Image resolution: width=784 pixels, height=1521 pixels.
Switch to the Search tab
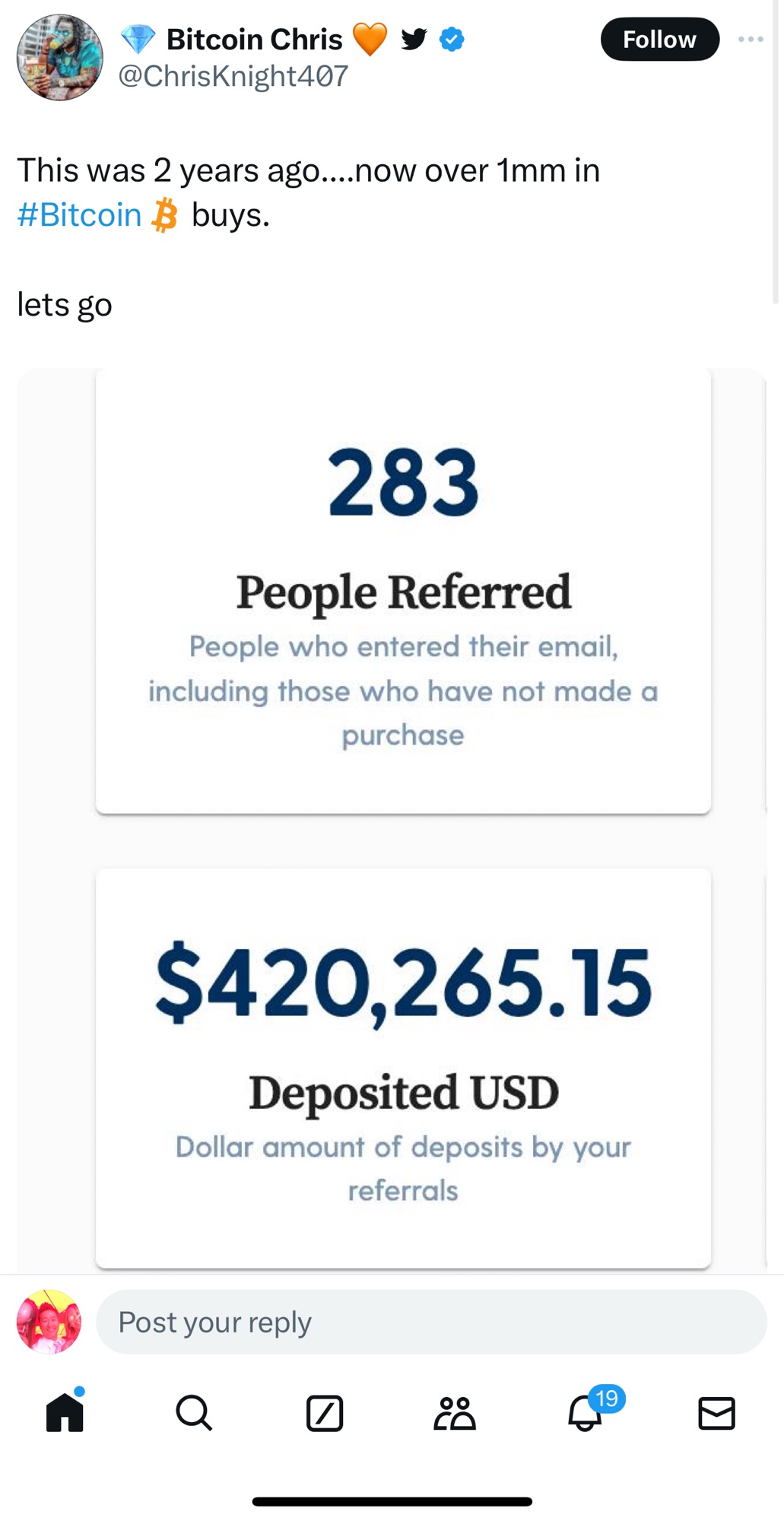tap(194, 1413)
